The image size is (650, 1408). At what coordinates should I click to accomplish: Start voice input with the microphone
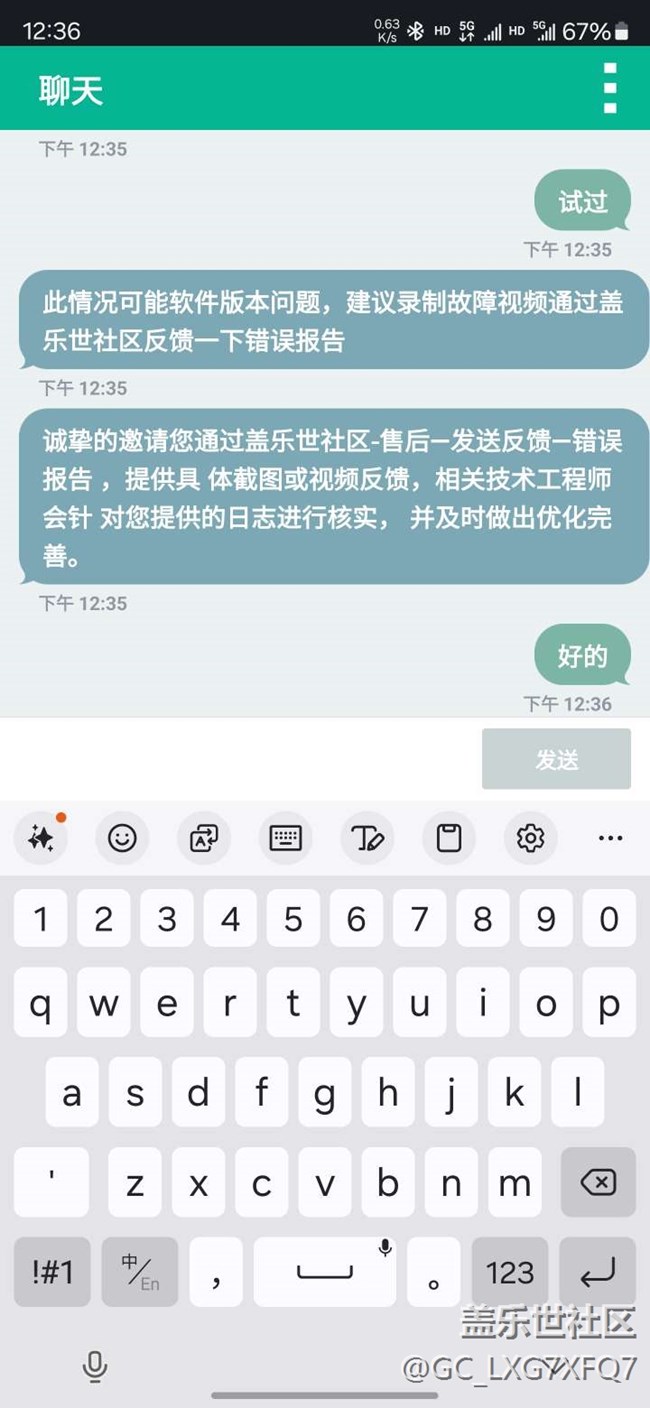(x=95, y=1365)
